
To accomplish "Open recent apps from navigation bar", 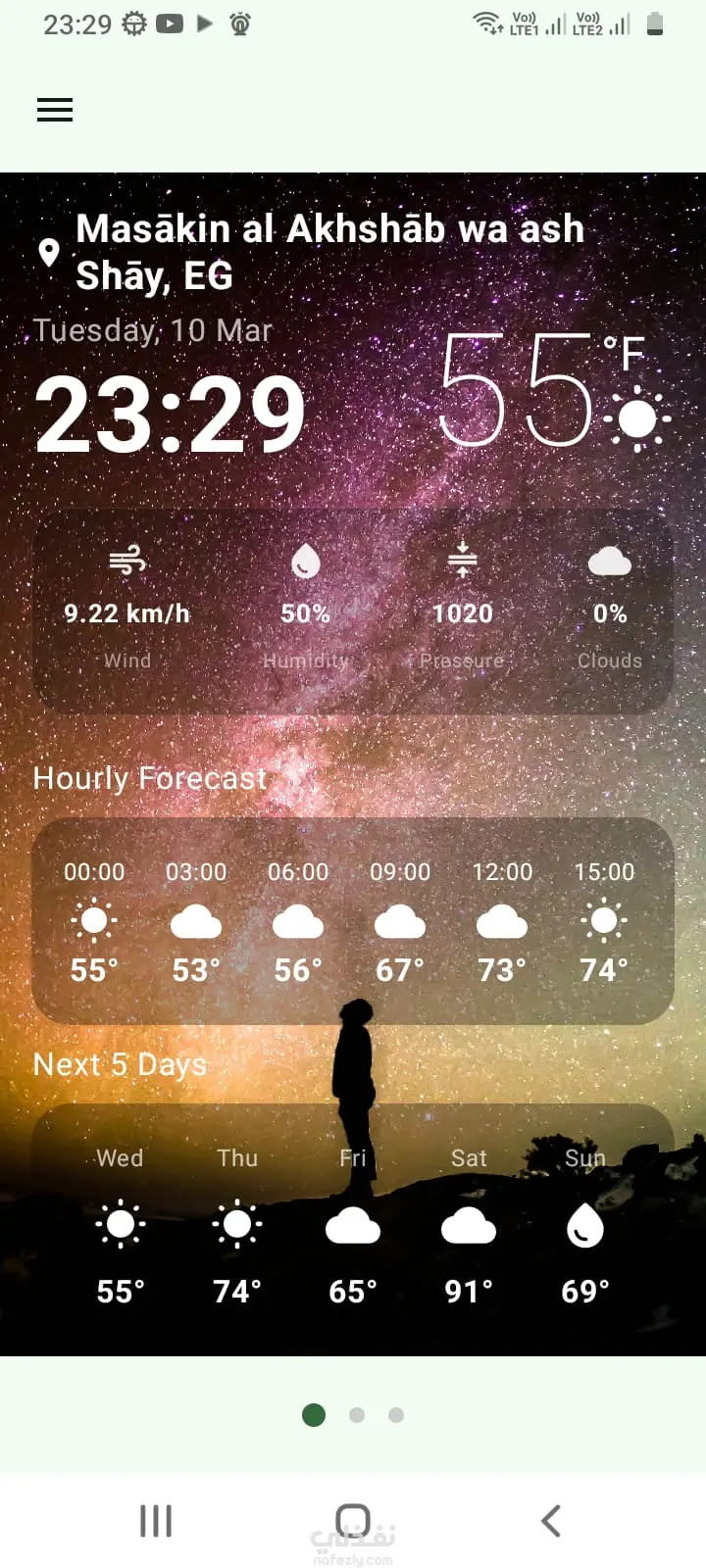I will click(x=156, y=1521).
